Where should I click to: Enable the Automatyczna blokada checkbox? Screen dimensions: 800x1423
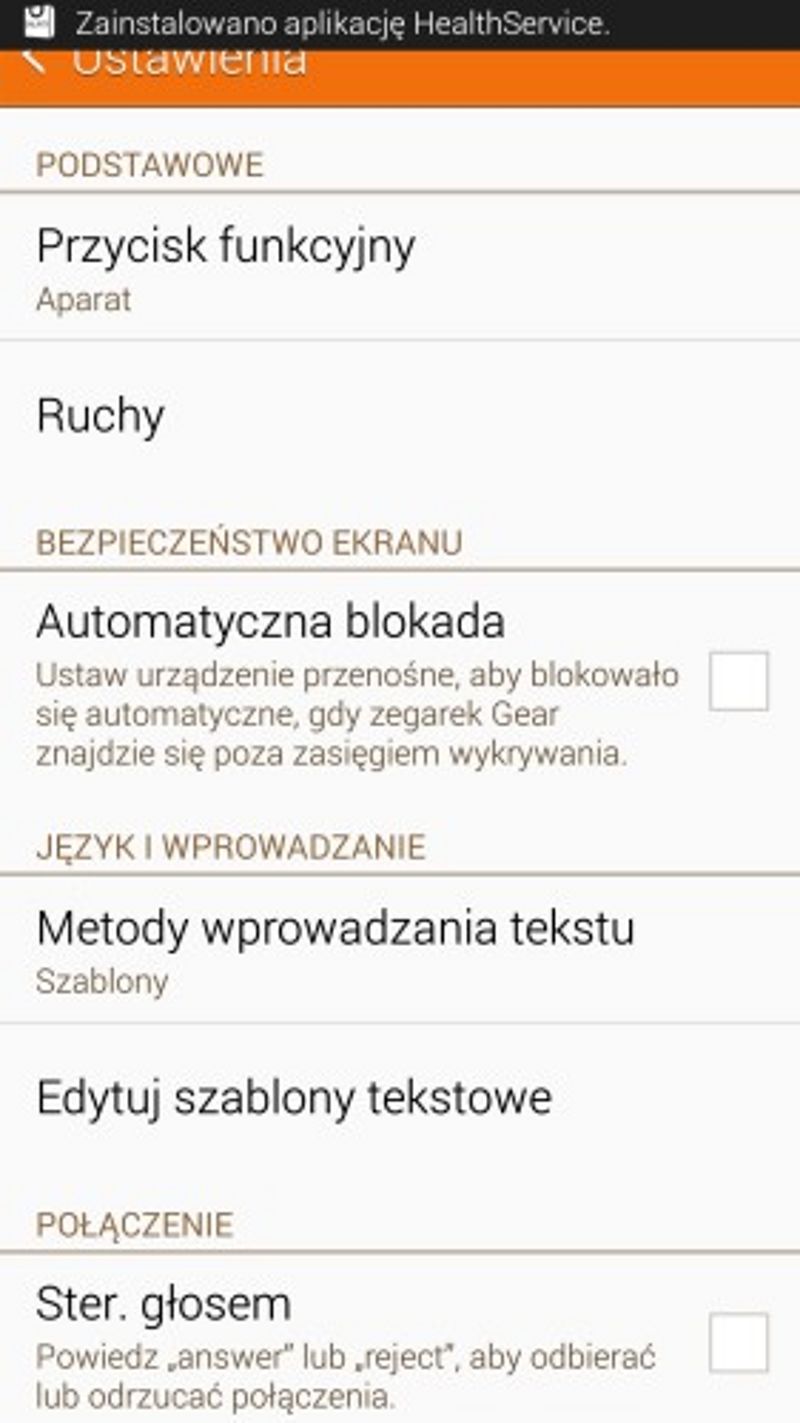738,681
